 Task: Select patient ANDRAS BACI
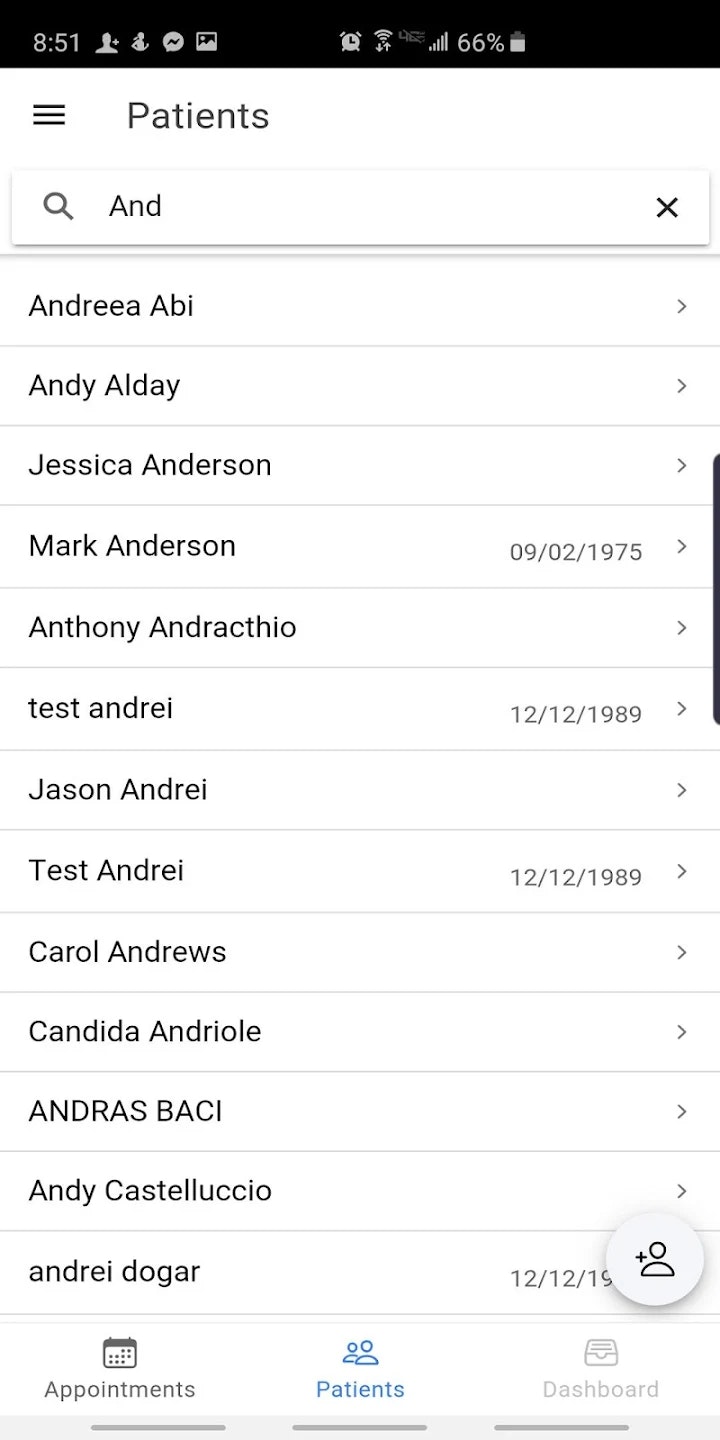[x=340, y=1111]
